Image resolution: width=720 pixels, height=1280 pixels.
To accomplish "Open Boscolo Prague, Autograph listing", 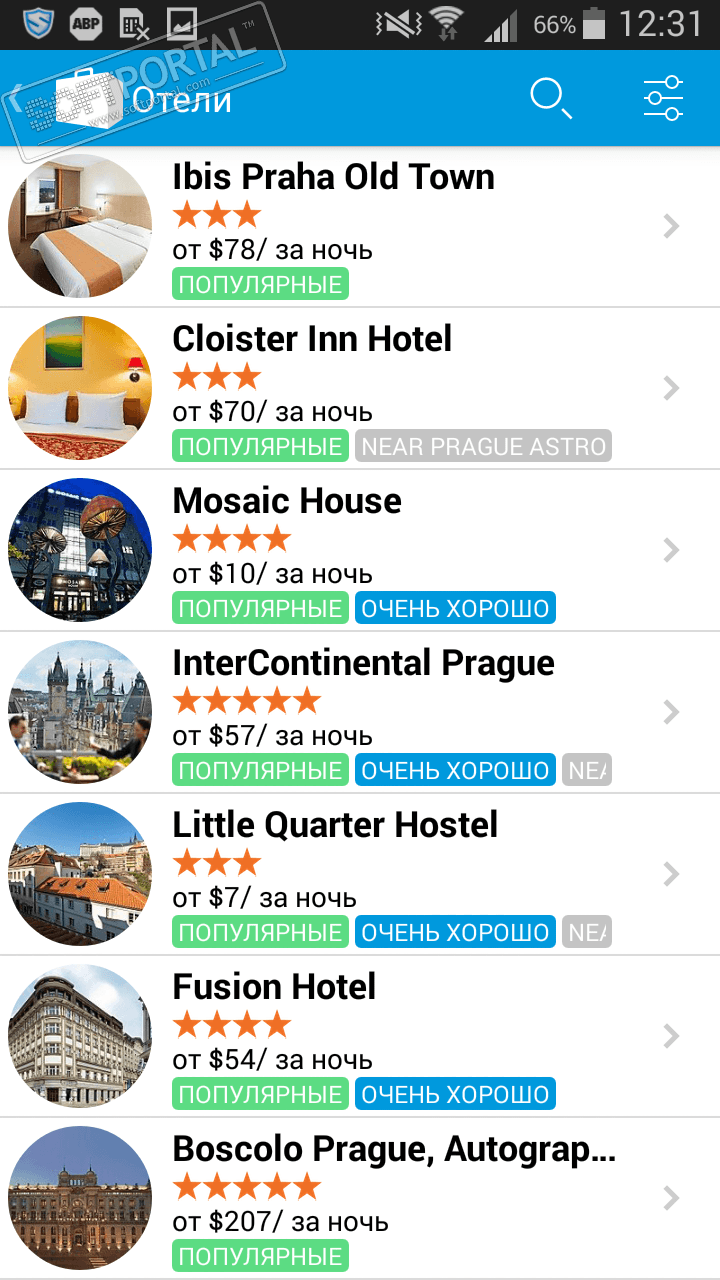I will pos(393,1150).
